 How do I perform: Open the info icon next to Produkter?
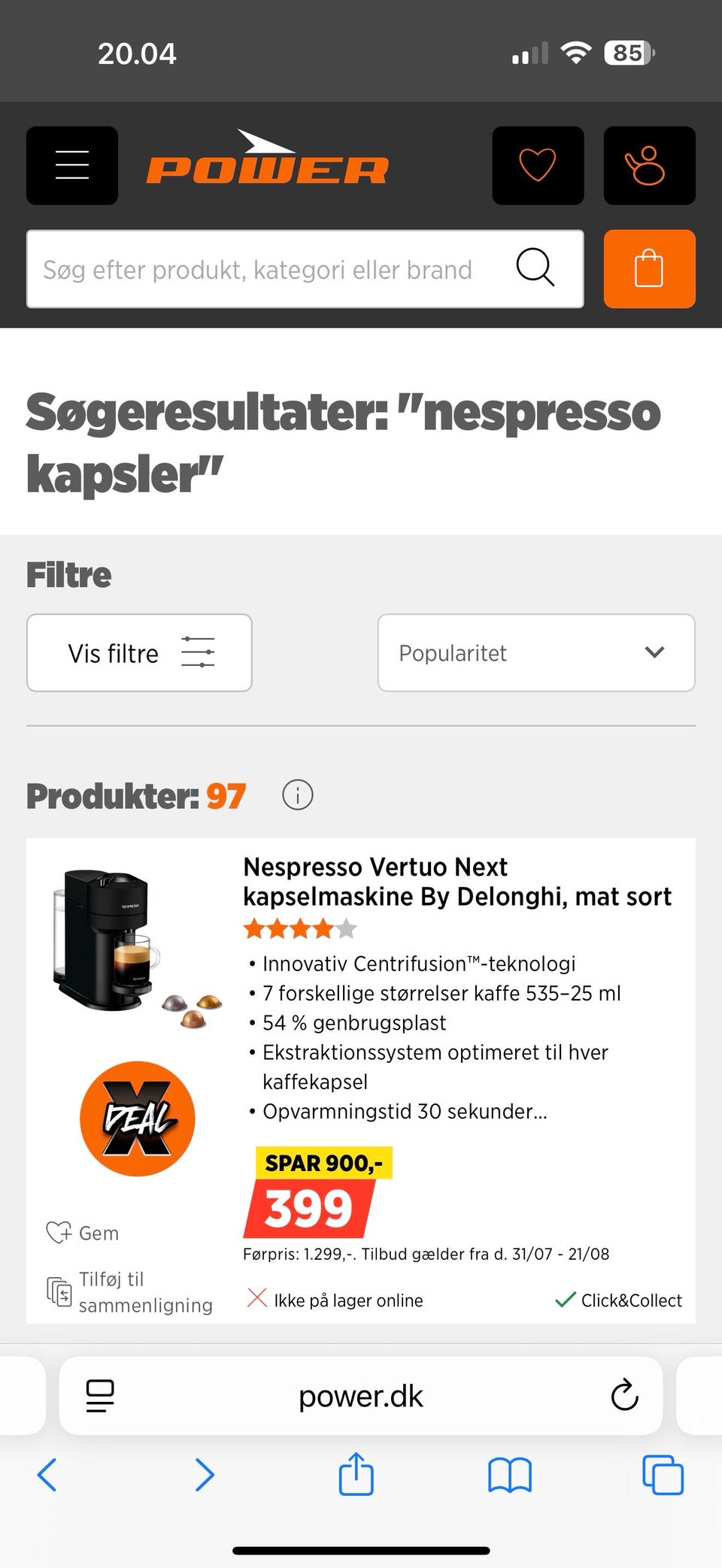point(298,795)
